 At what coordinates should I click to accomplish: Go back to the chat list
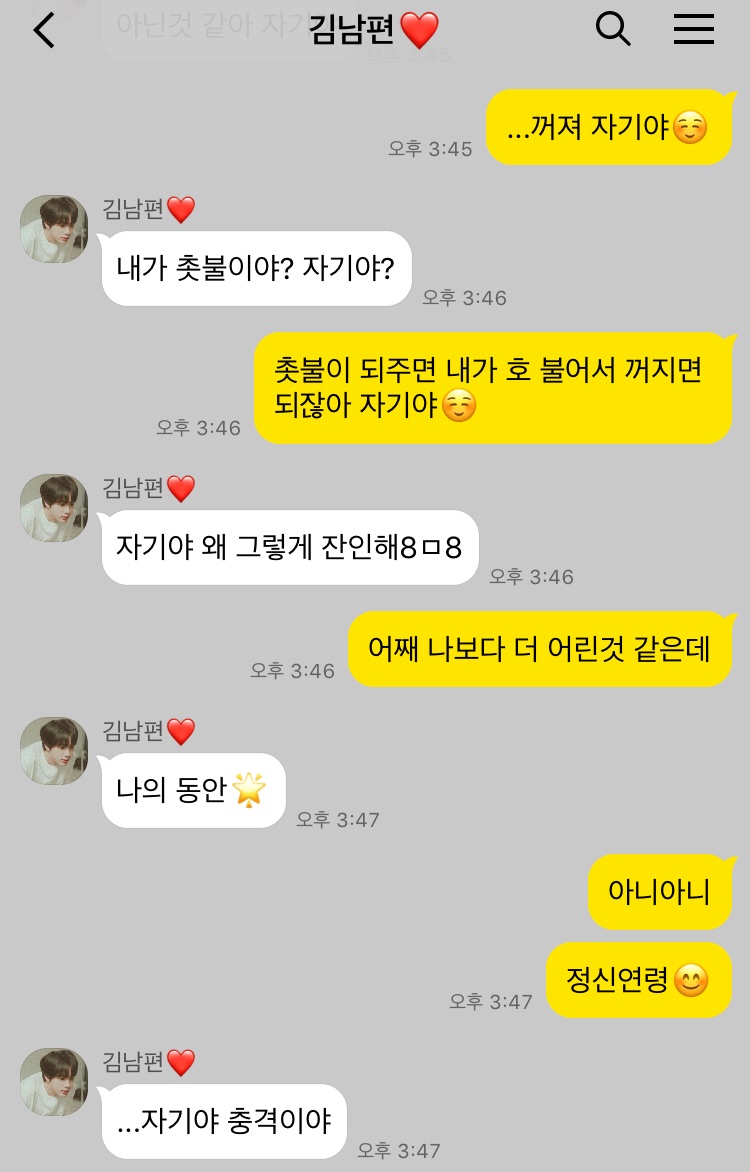44,30
